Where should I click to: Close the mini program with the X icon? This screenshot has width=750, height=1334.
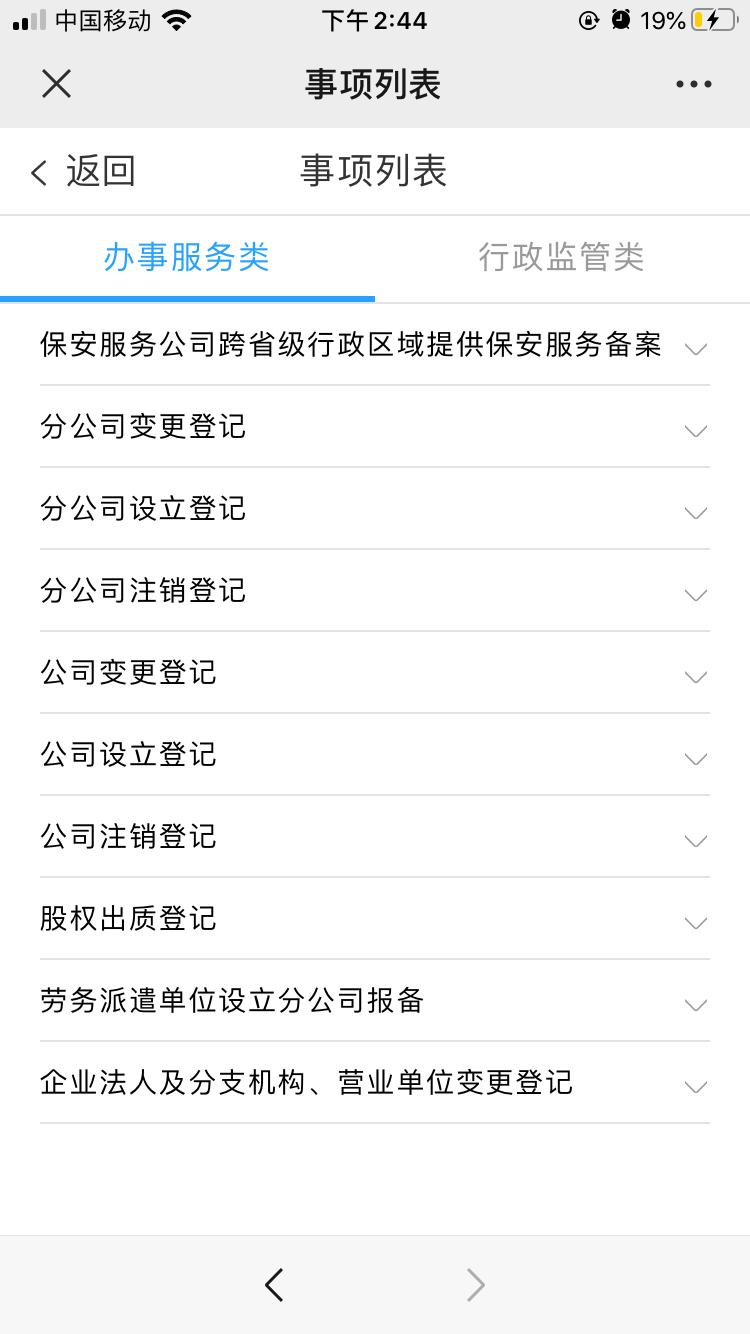56,84
